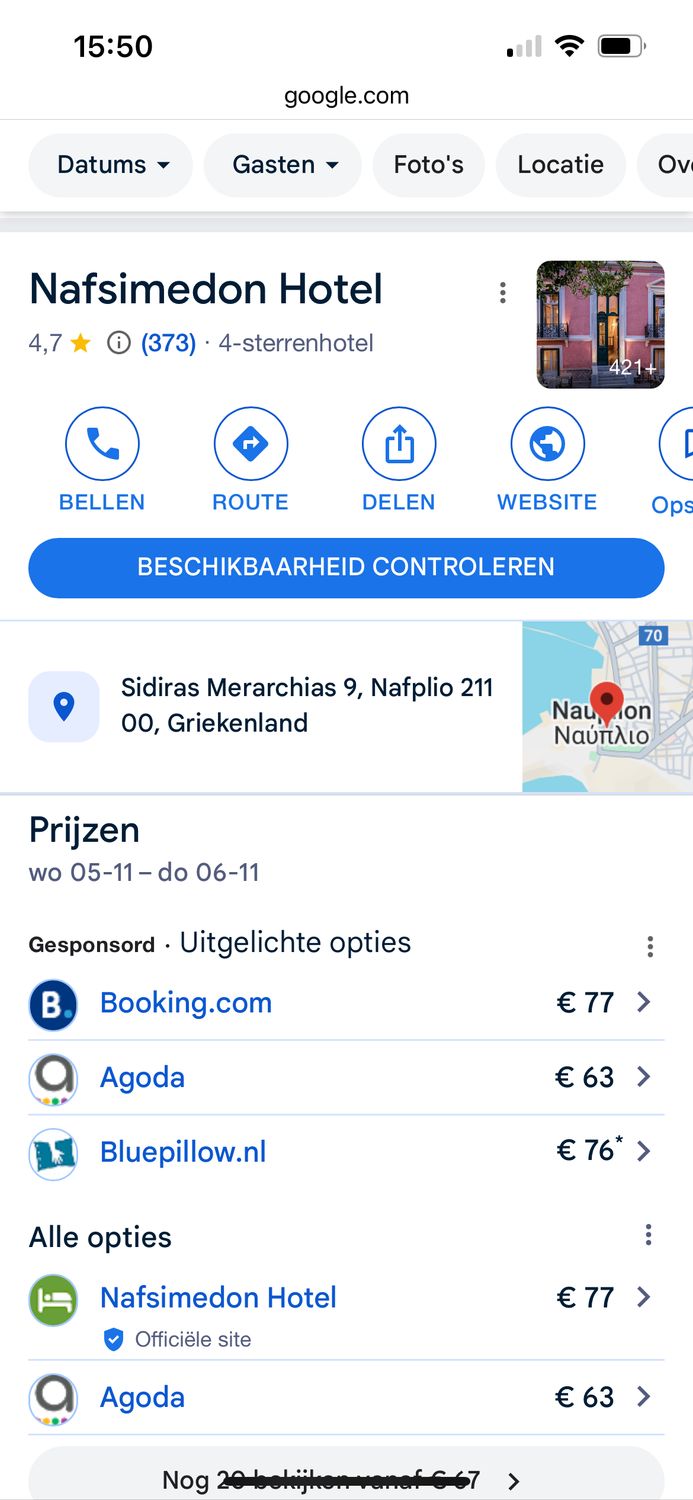The height and width of the screenshot is (1500, 693).
Task: Open the Nafplio map preview
Action: pyautogui.click(x=606, y=707)
